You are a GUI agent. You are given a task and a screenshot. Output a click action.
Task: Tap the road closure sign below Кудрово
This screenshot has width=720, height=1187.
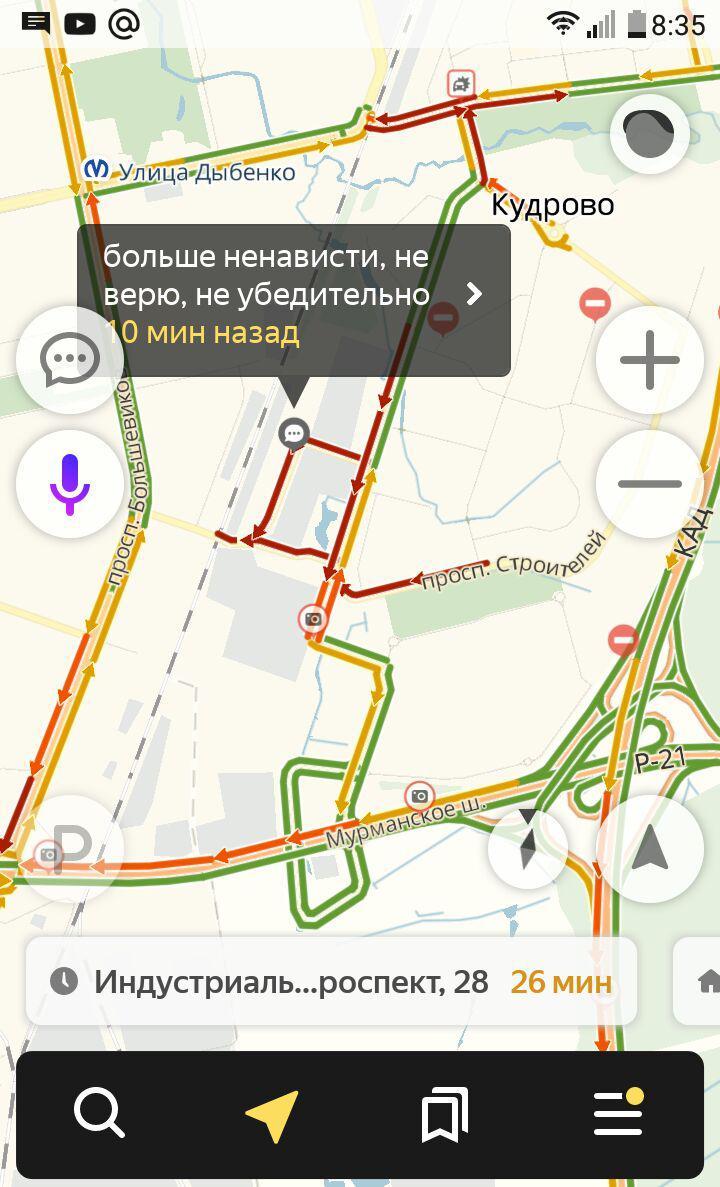coord(595,302)
